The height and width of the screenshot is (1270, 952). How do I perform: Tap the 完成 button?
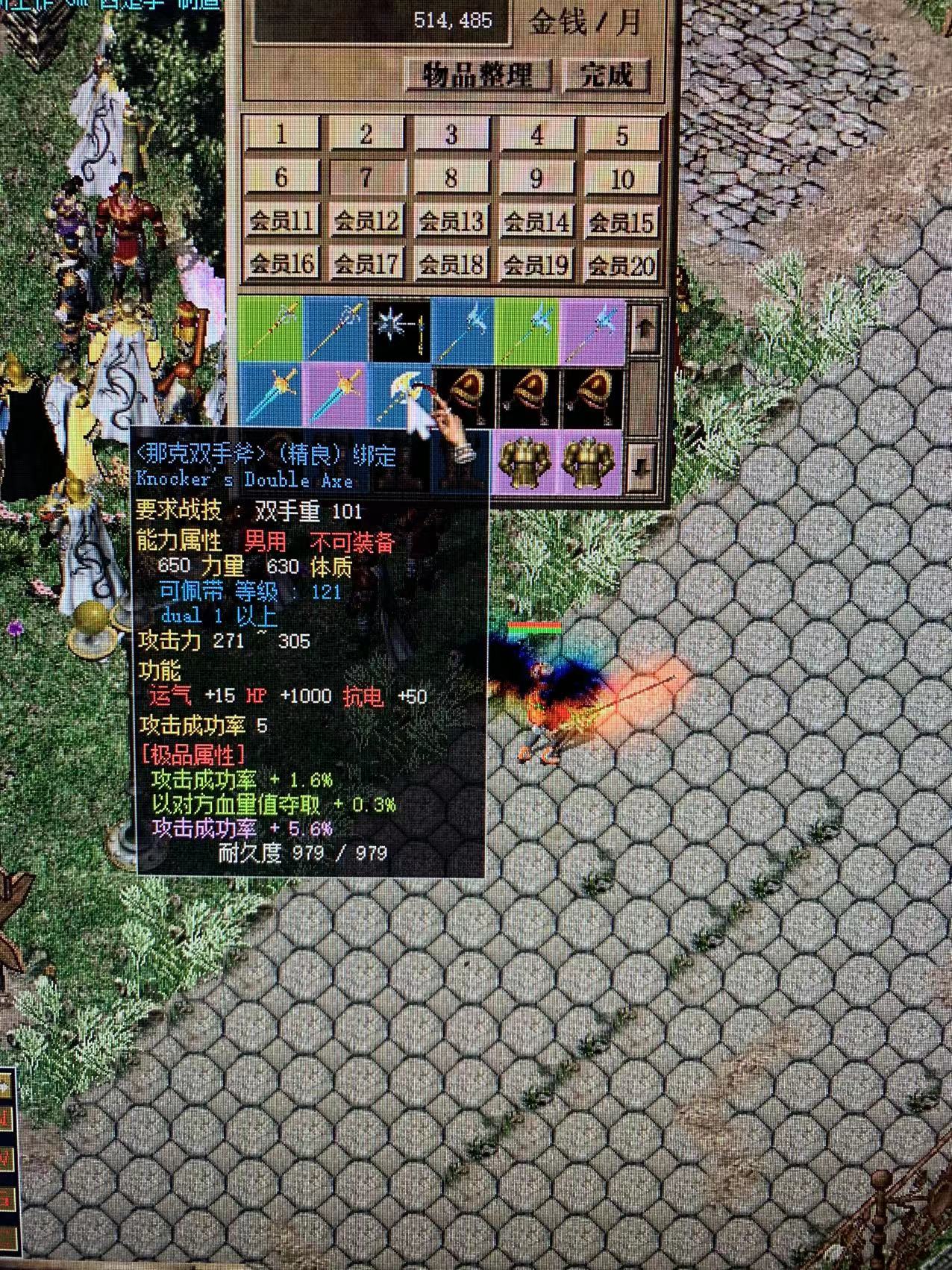coord(606,75)
